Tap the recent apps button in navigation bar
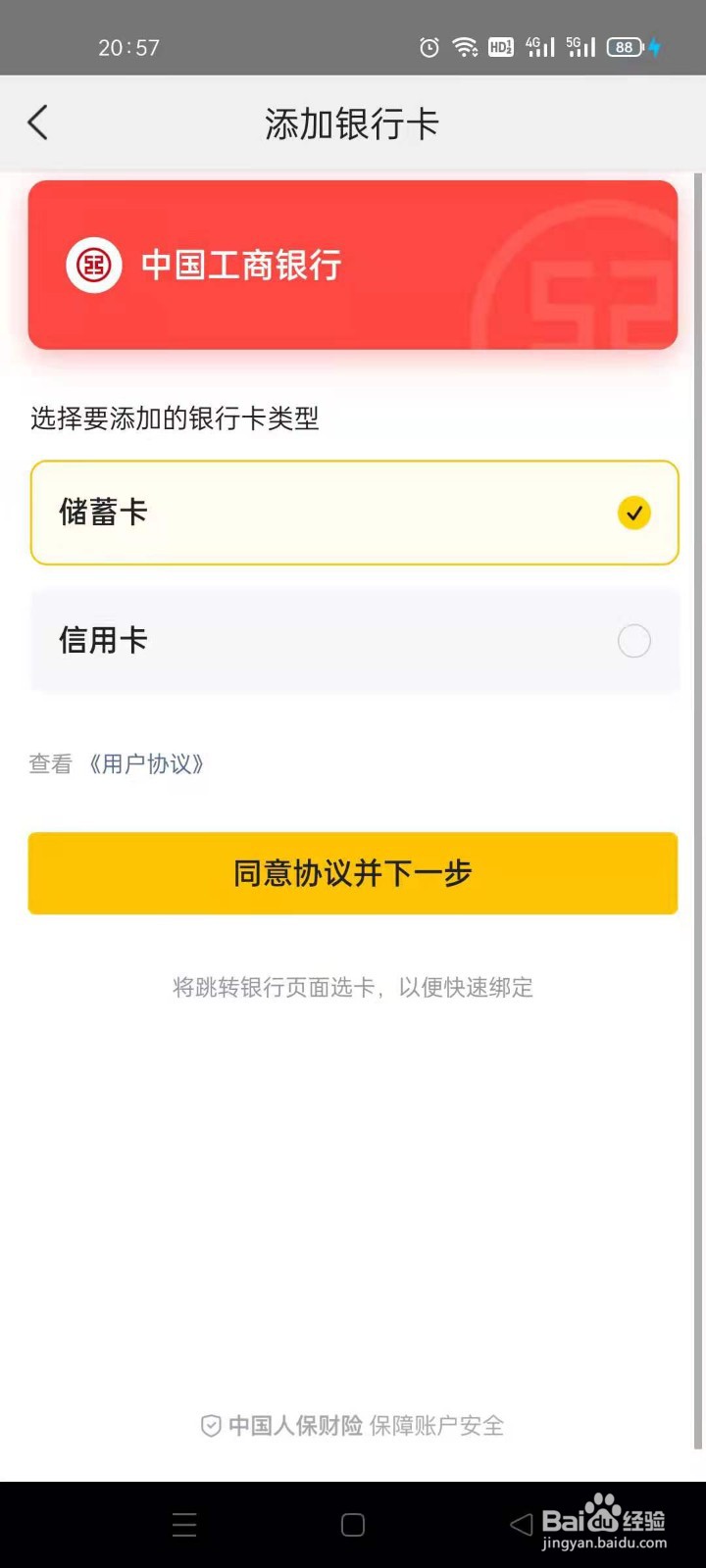 183,1525
